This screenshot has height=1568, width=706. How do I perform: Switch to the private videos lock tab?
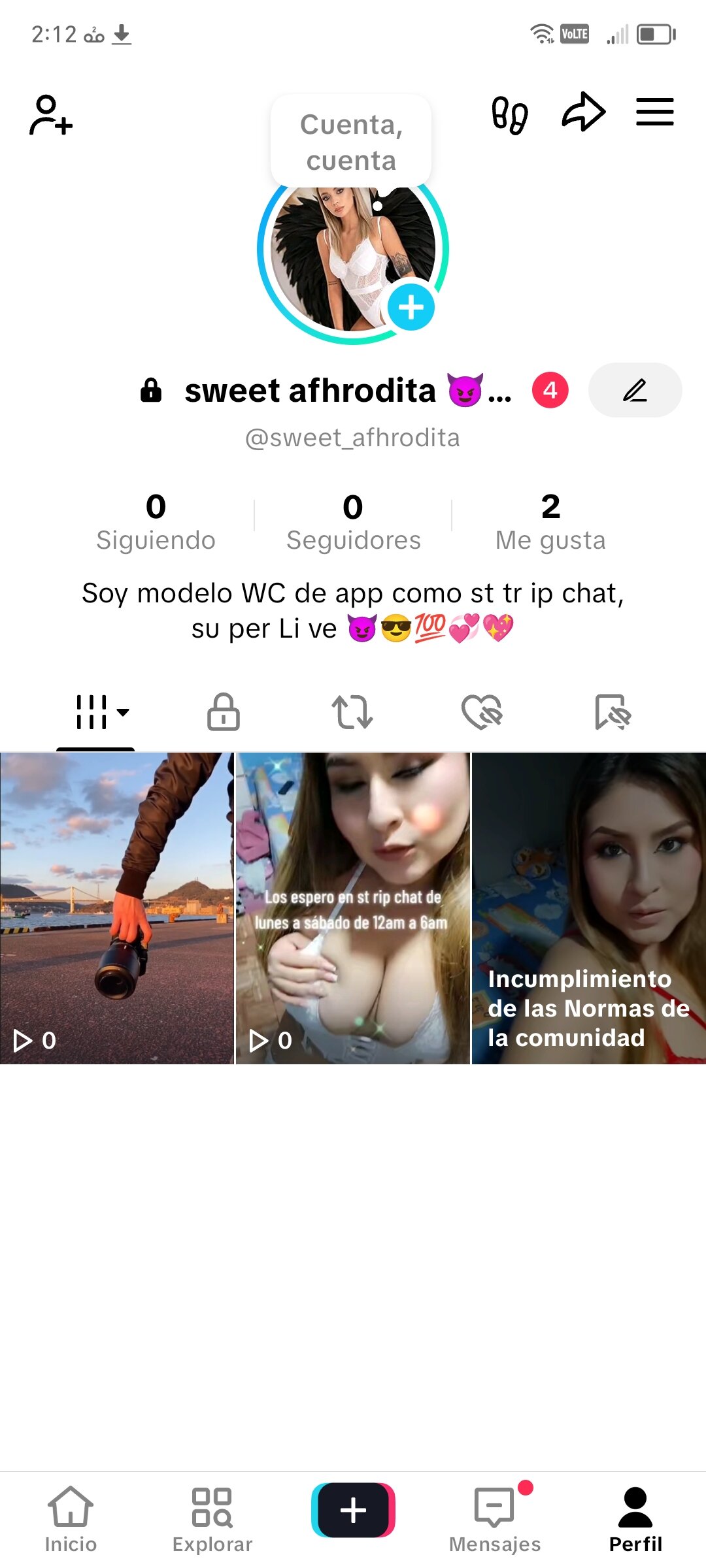(224, 712)
